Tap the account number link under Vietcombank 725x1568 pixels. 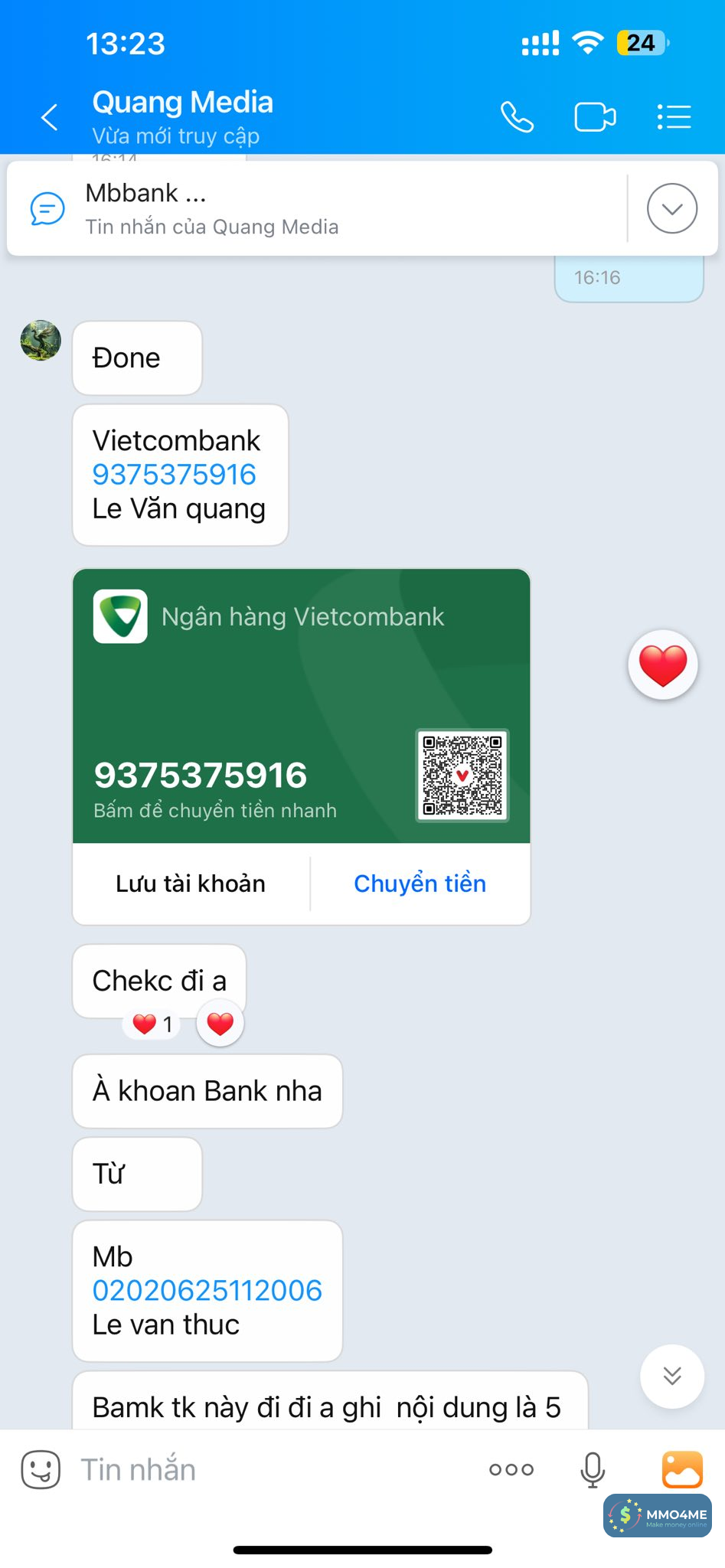tap(174, 475)
